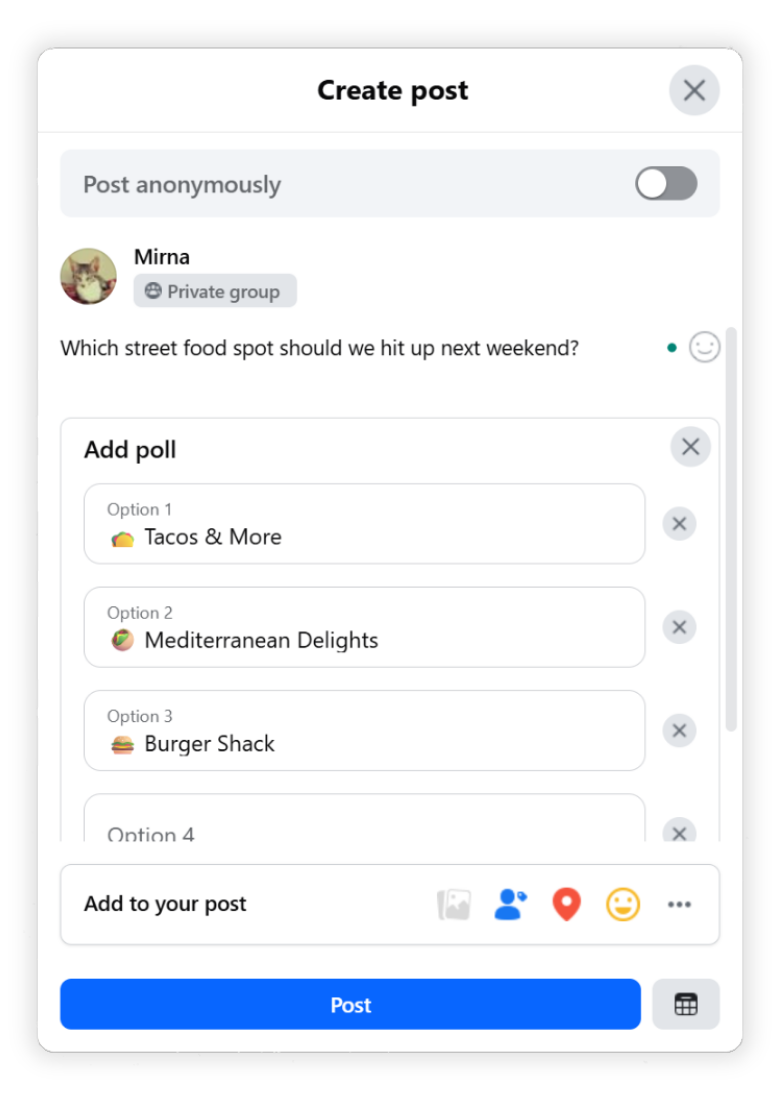780x1098 pixels.
Task: Delete poll option Mediterranean Delights
Action: tap(679, 627)
